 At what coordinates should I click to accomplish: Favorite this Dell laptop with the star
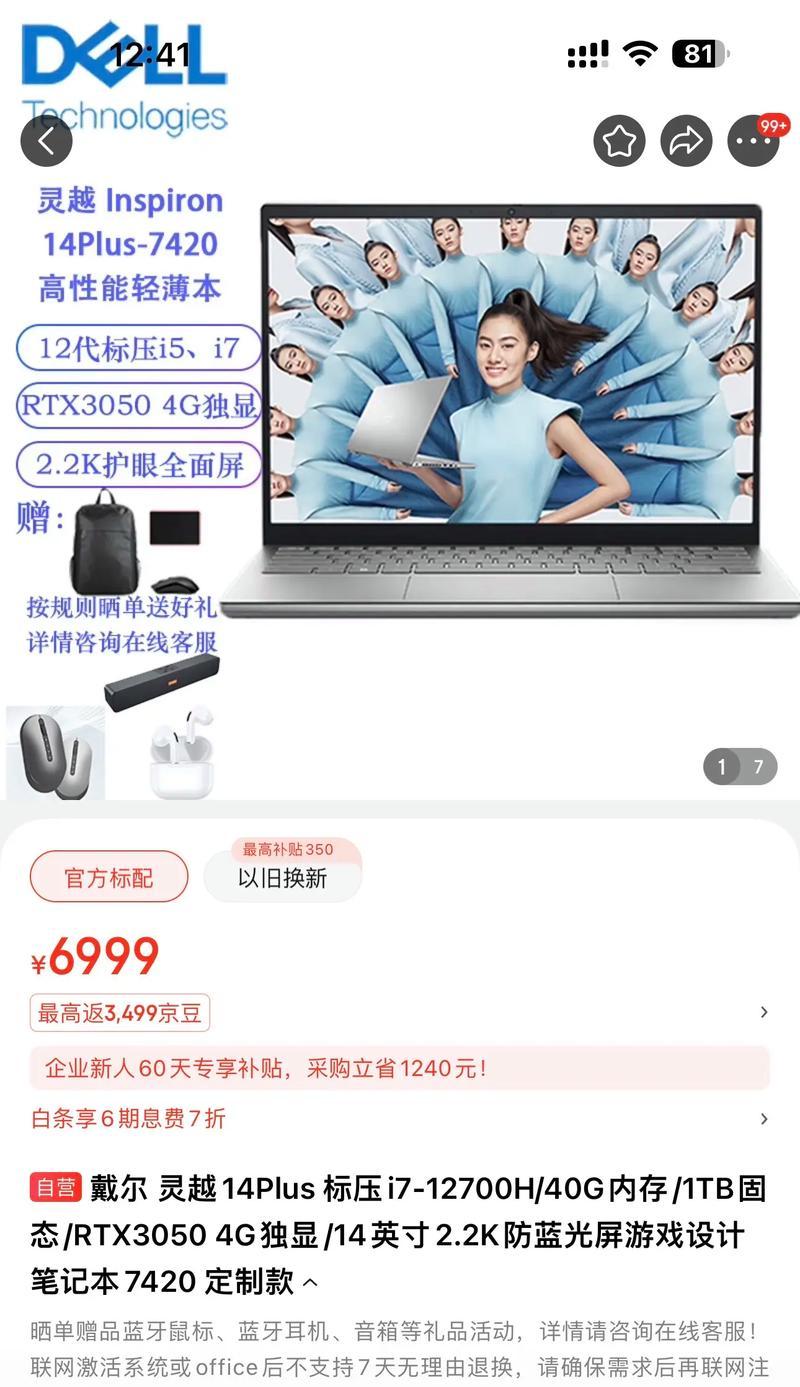click(x=619, y=141)
